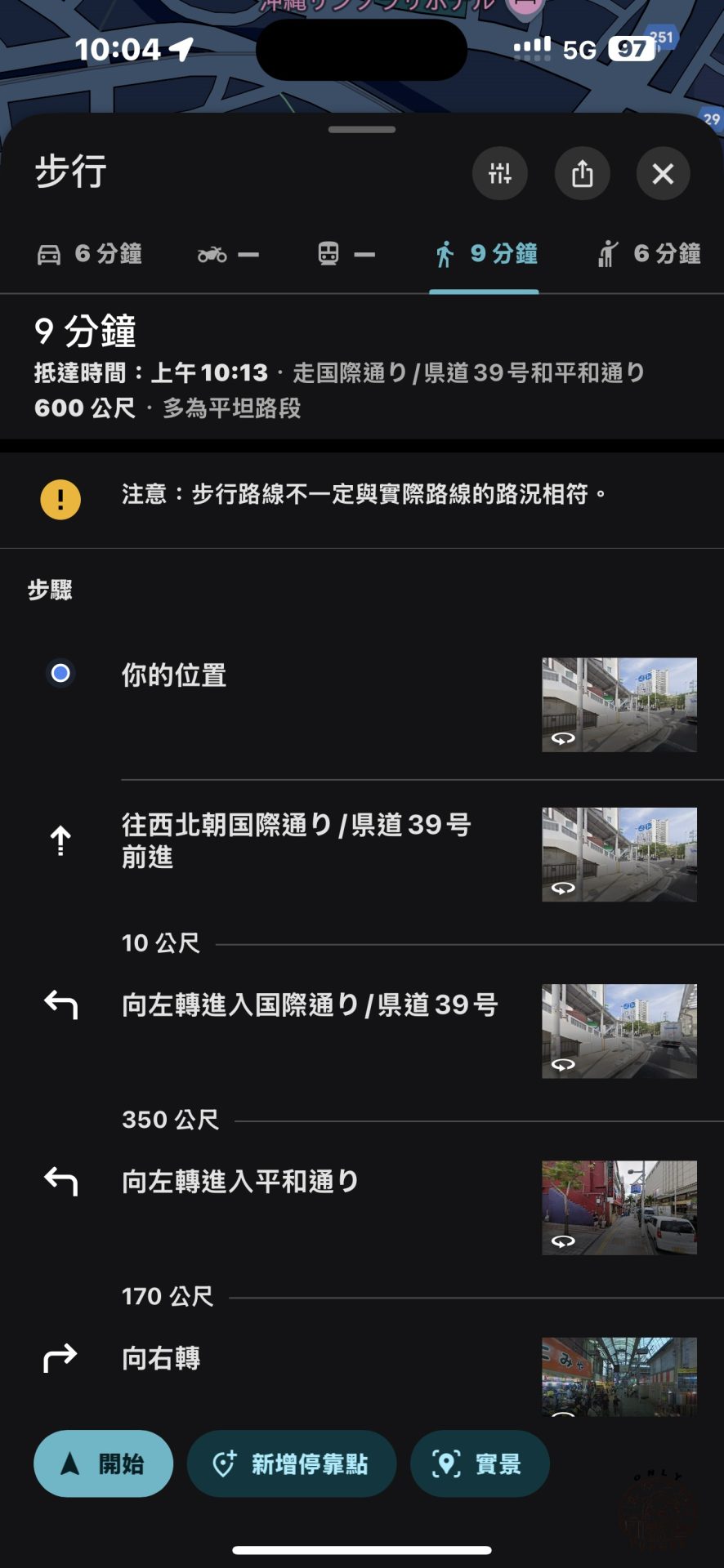Switch to the 6 分鐘 driving tab
724x1568 pixels.
click(x=90, y=254)
